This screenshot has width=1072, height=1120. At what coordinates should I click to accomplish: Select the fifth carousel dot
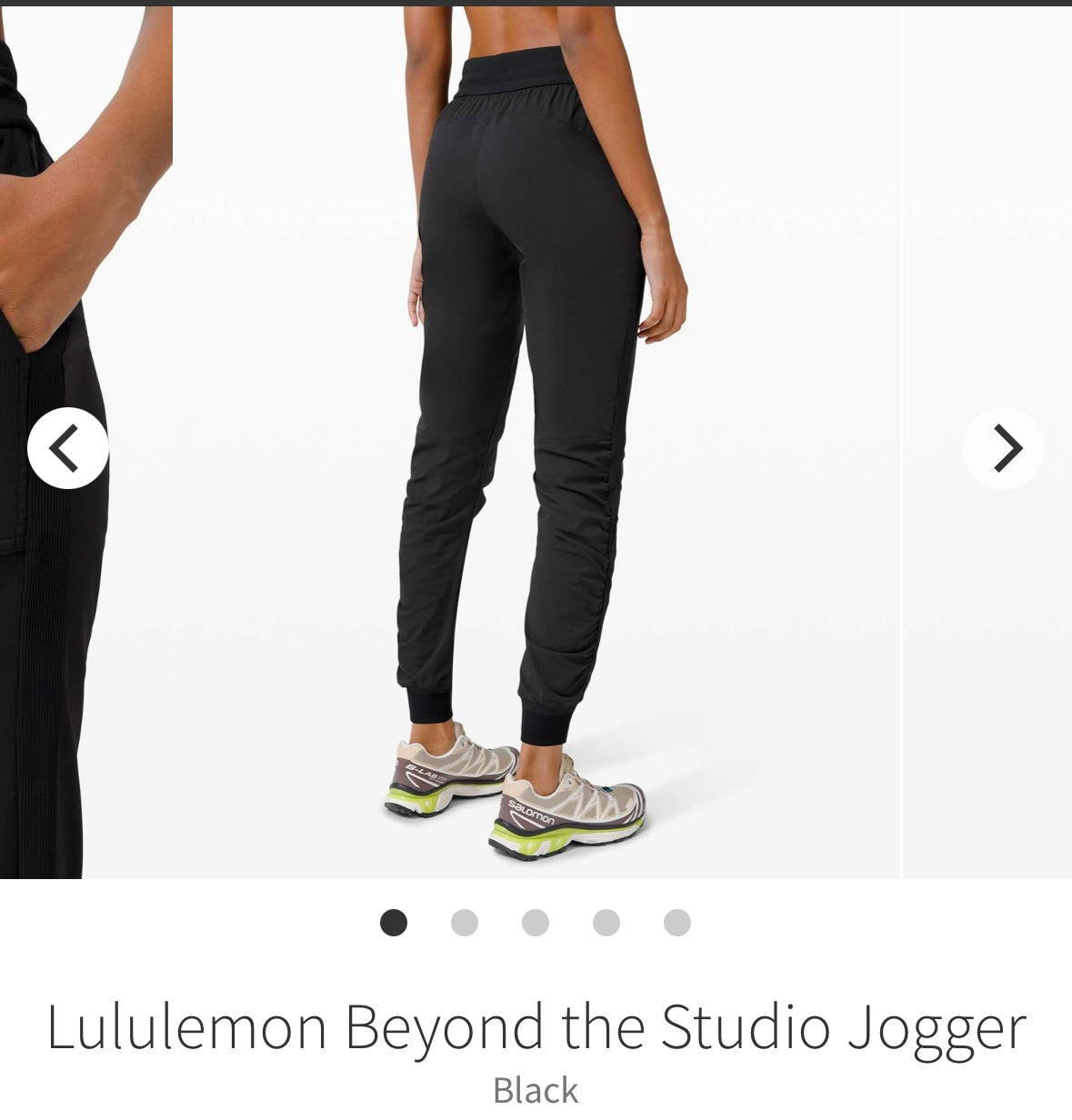pos(677,923)
